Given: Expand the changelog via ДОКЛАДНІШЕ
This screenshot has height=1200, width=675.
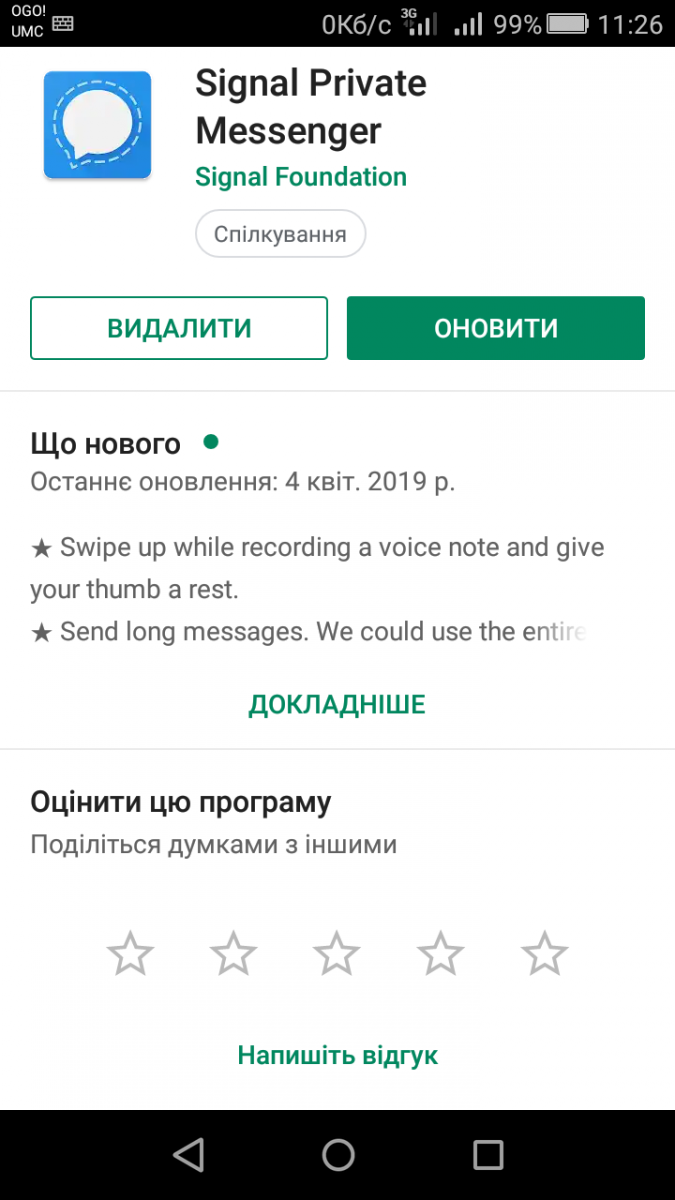Looking at the screenshot, I should (337, 704).
